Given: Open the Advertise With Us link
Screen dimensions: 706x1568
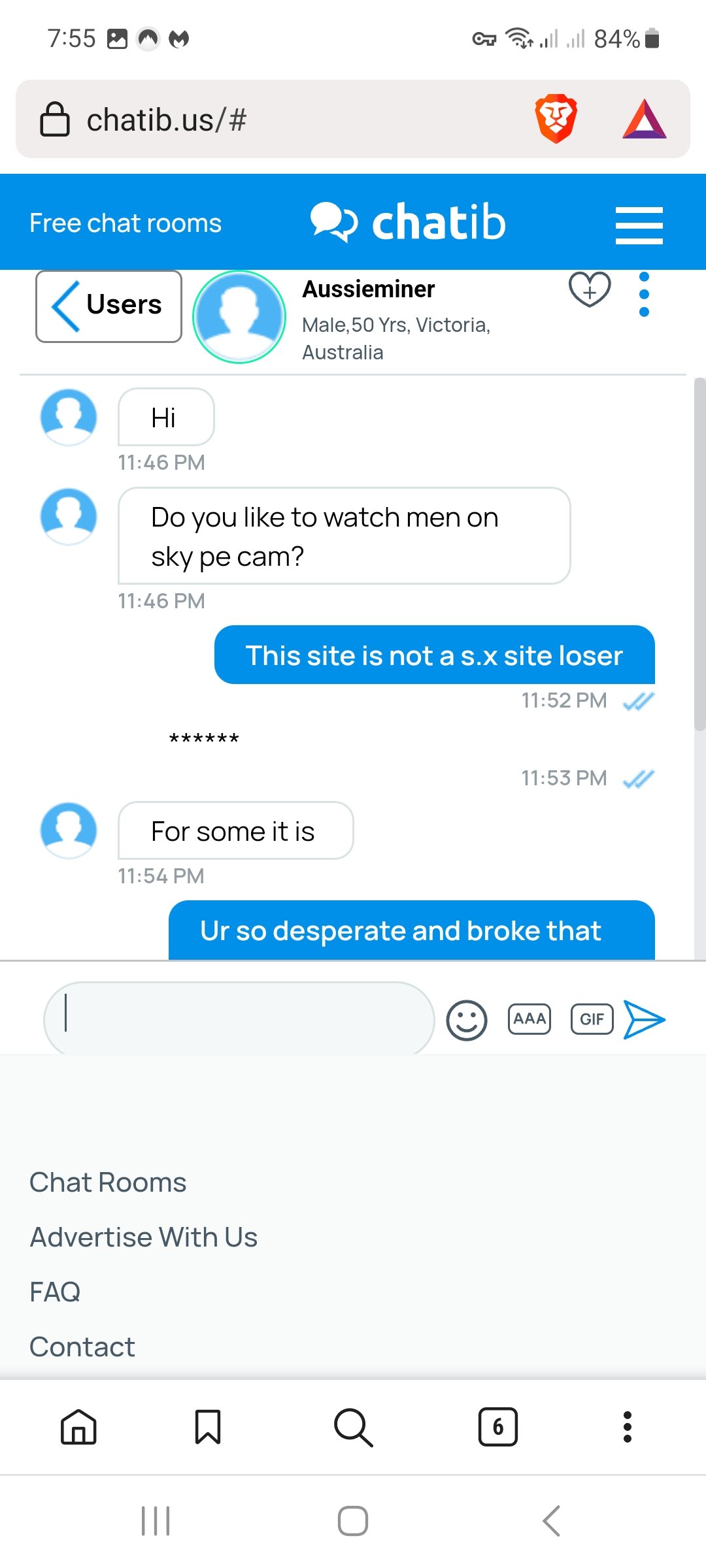Looking at the screenshot, I should pos(144,1237).
